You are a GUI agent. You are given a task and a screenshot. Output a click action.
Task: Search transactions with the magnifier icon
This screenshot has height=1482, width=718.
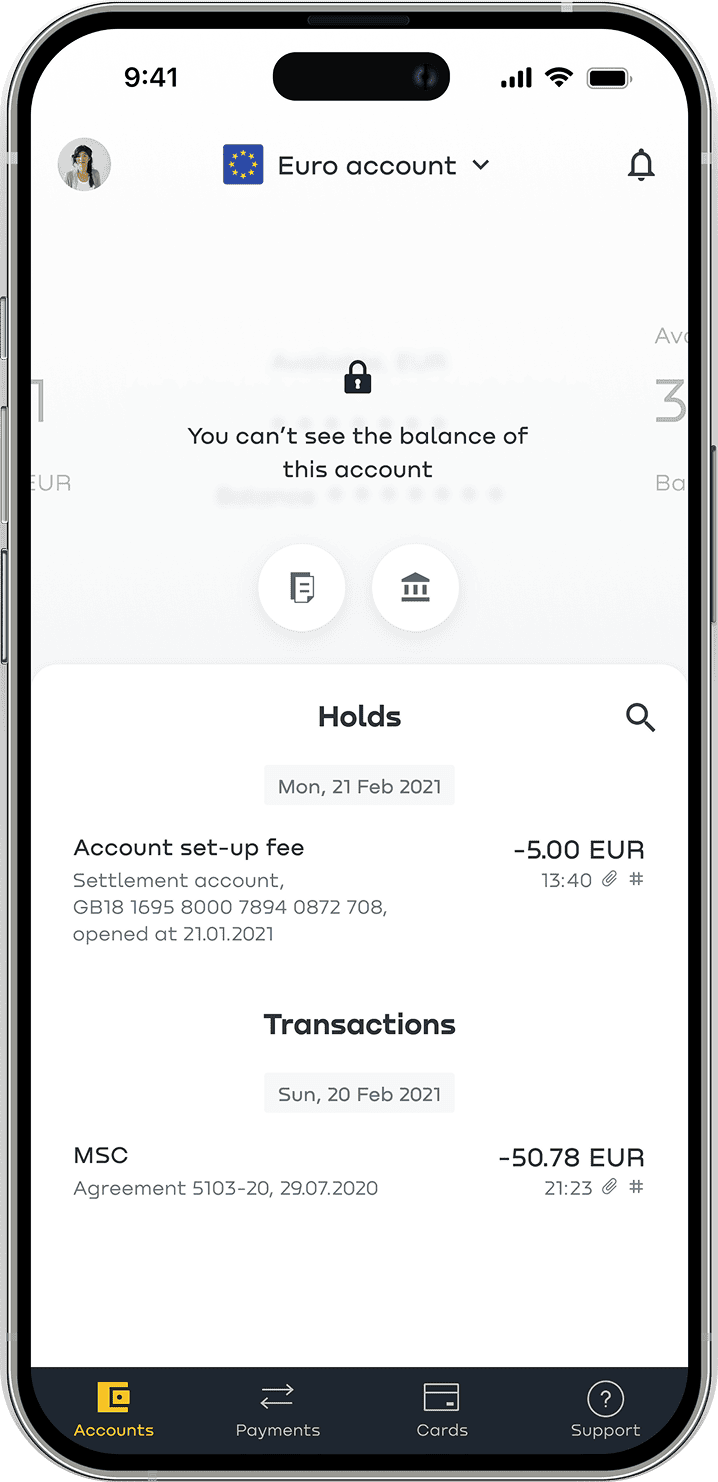point(640,717)
